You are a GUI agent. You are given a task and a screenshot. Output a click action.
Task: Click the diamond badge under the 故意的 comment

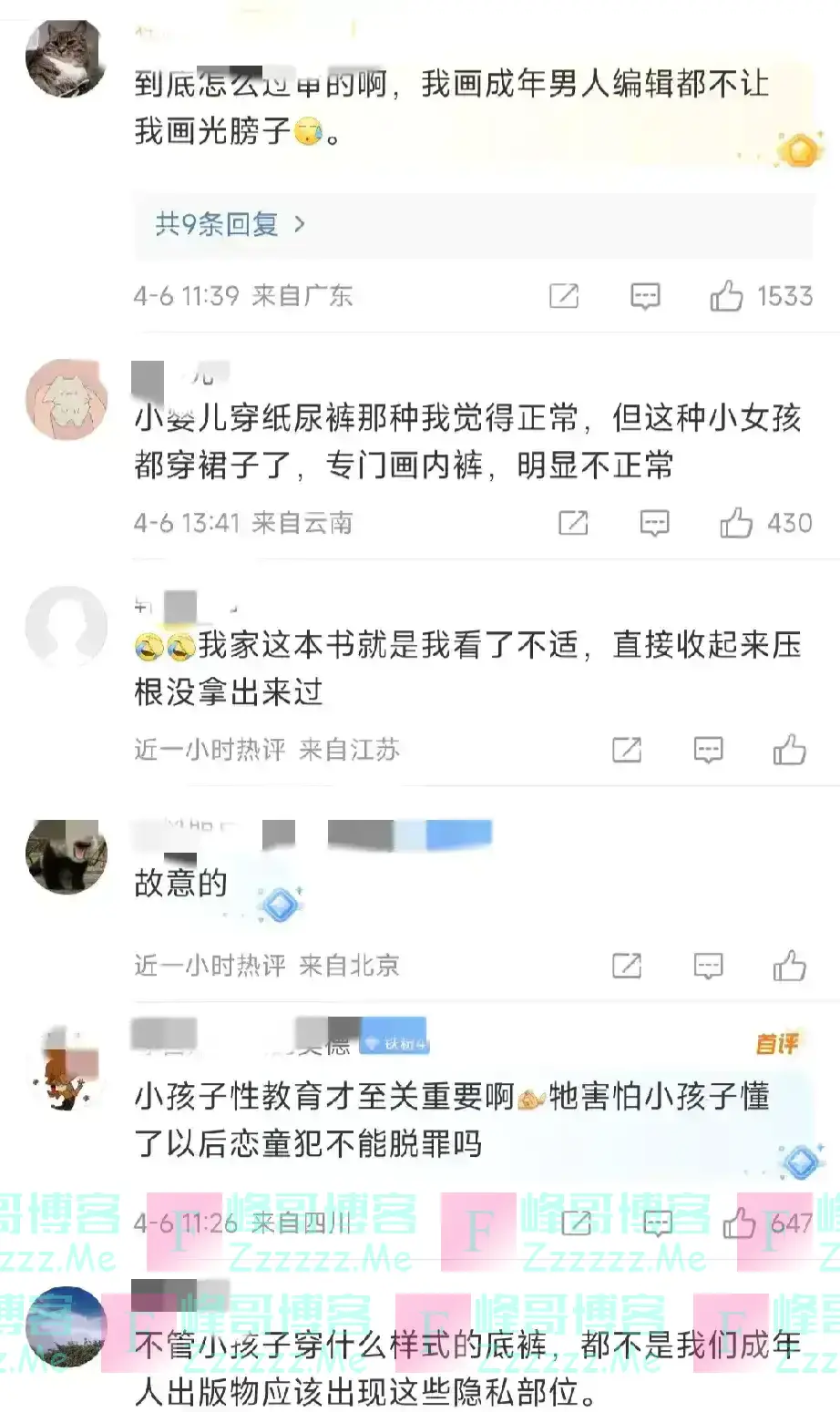280,904
